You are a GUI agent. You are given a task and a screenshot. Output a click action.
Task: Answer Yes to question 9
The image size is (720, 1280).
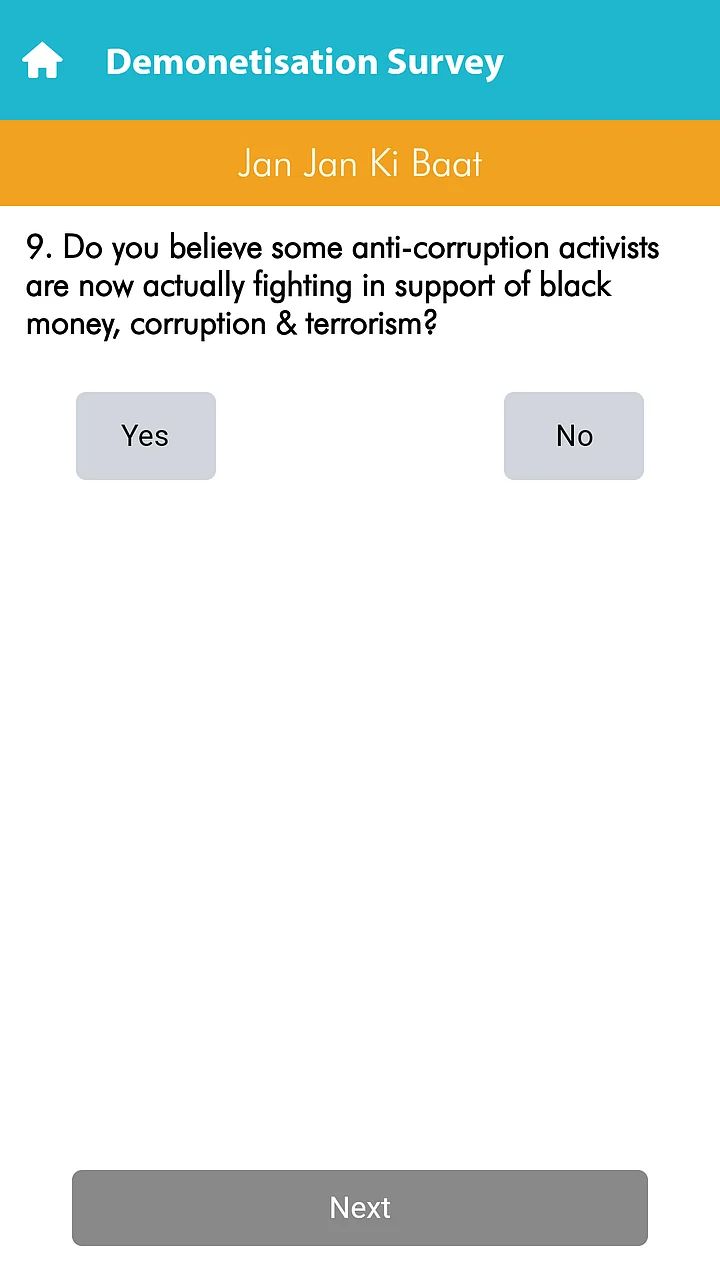(x=146, y=436)
